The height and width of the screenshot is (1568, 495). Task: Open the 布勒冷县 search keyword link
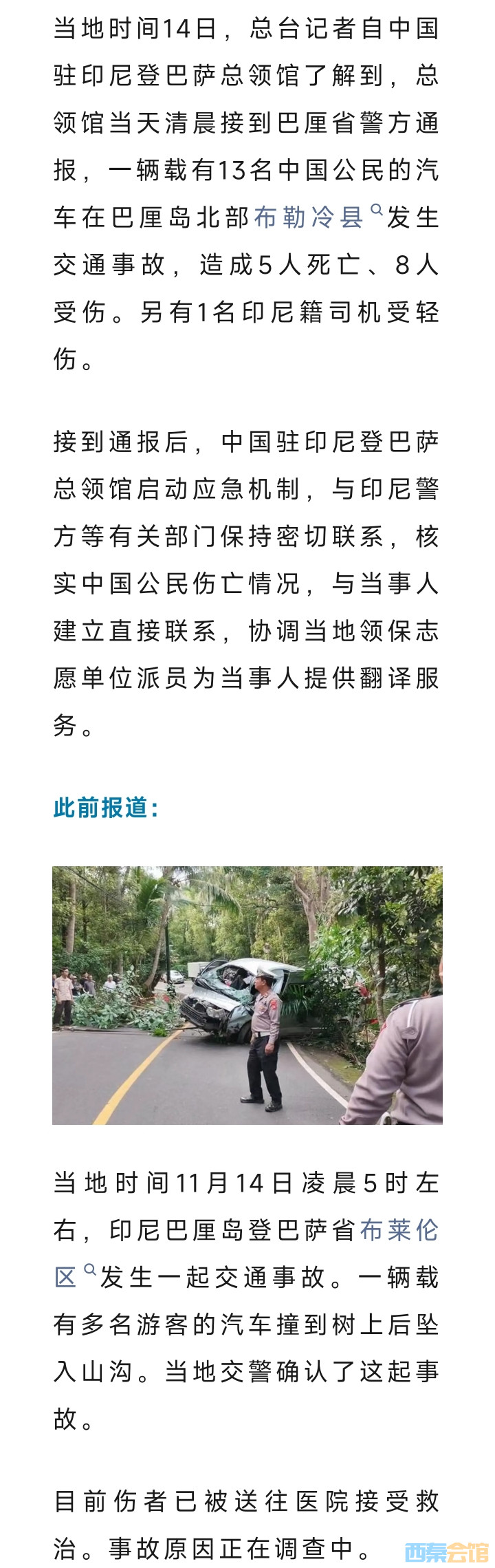[309, 217]
